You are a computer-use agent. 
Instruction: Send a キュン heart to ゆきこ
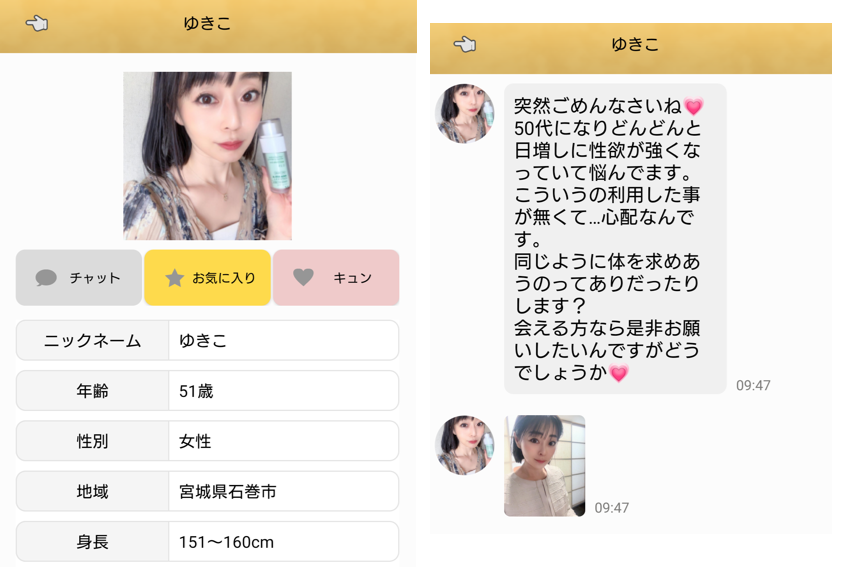[x=335, y=278]
